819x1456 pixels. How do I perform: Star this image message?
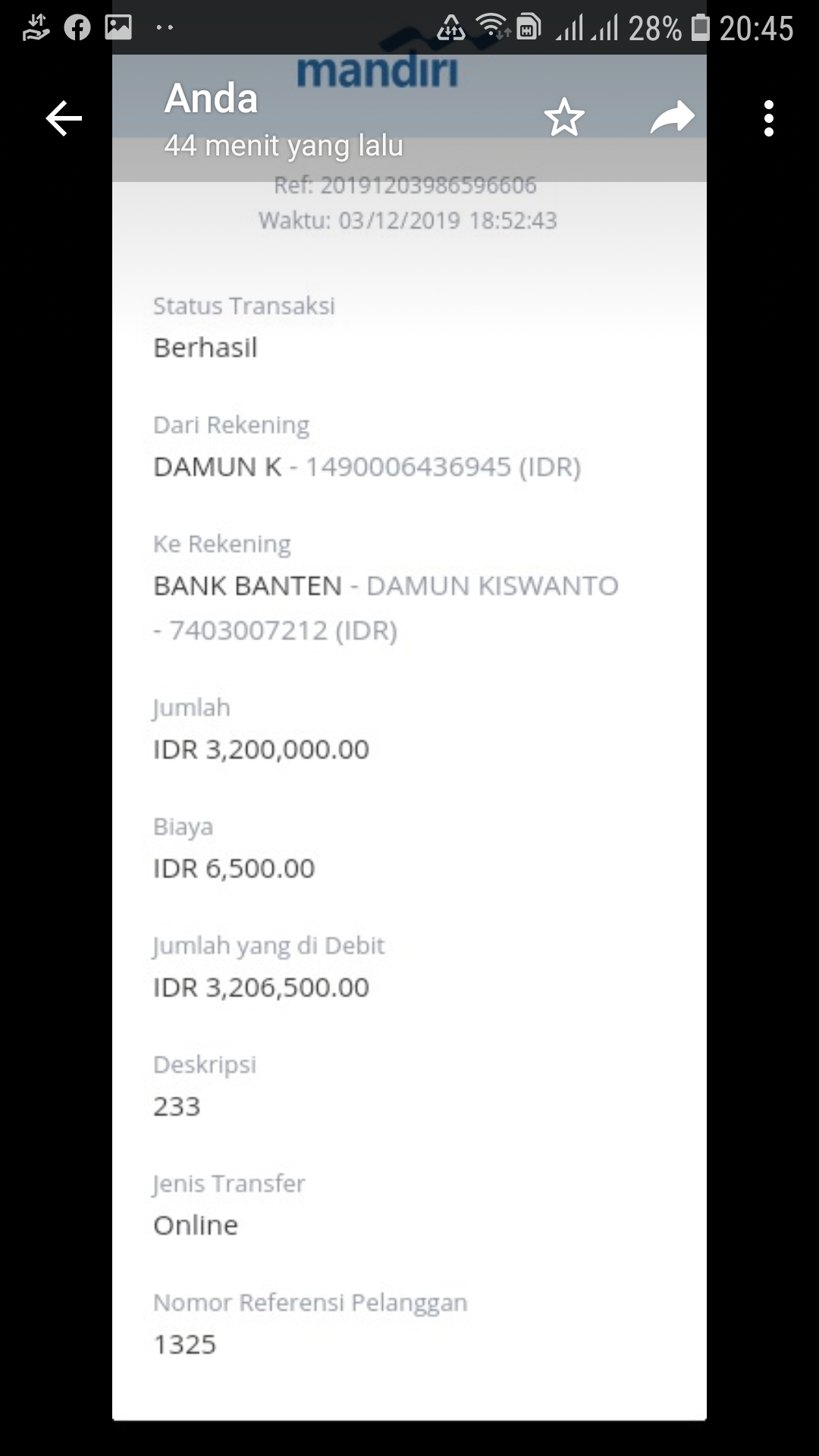pos(564,118)
